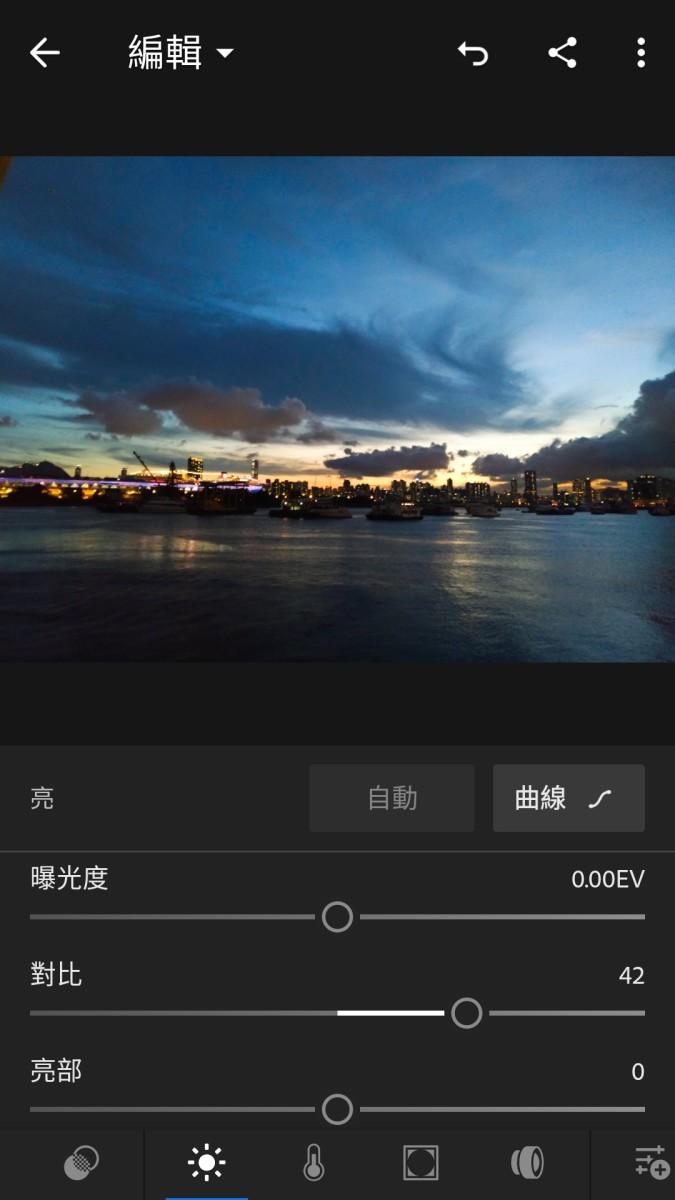Tap the 對比 contrast slider handle
This screenshot has height=1200, width=675.
[467, 1013]
